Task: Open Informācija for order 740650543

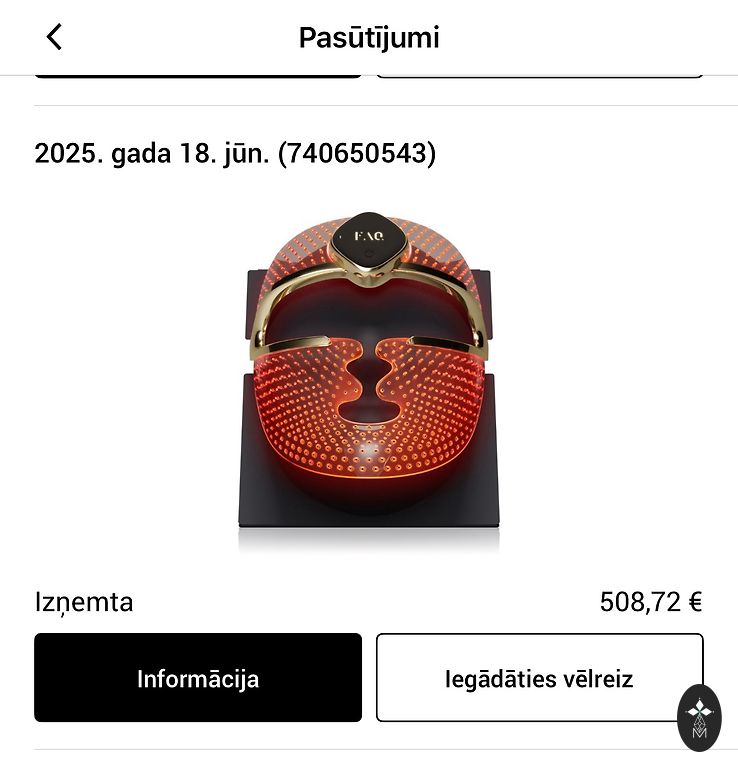Action: 198,678
